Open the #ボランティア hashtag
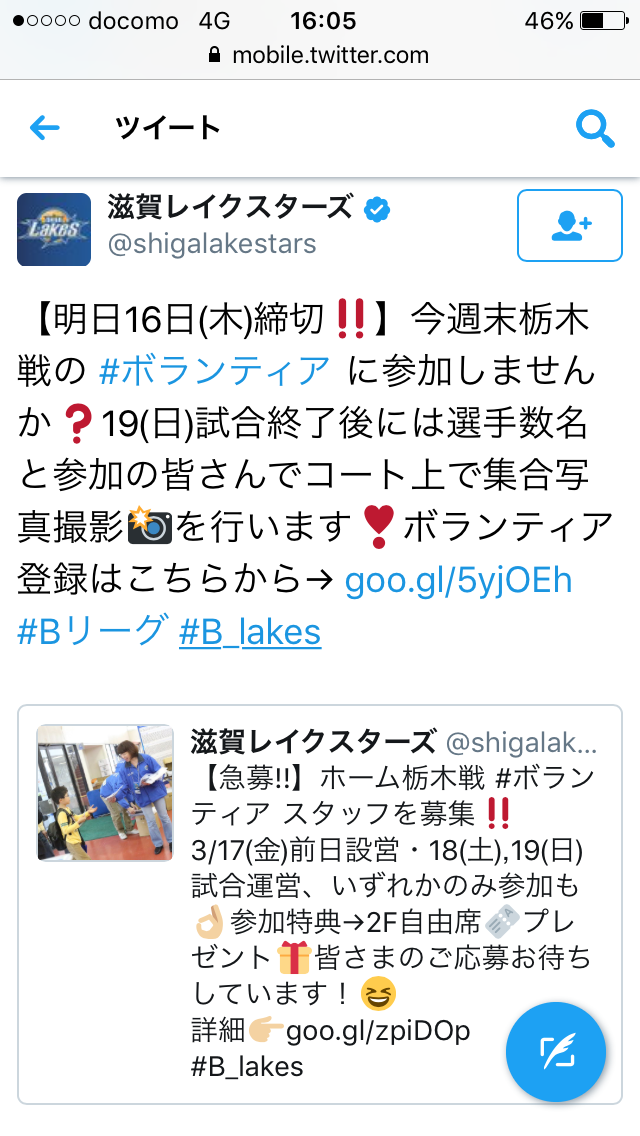 (x=214, y=371)
